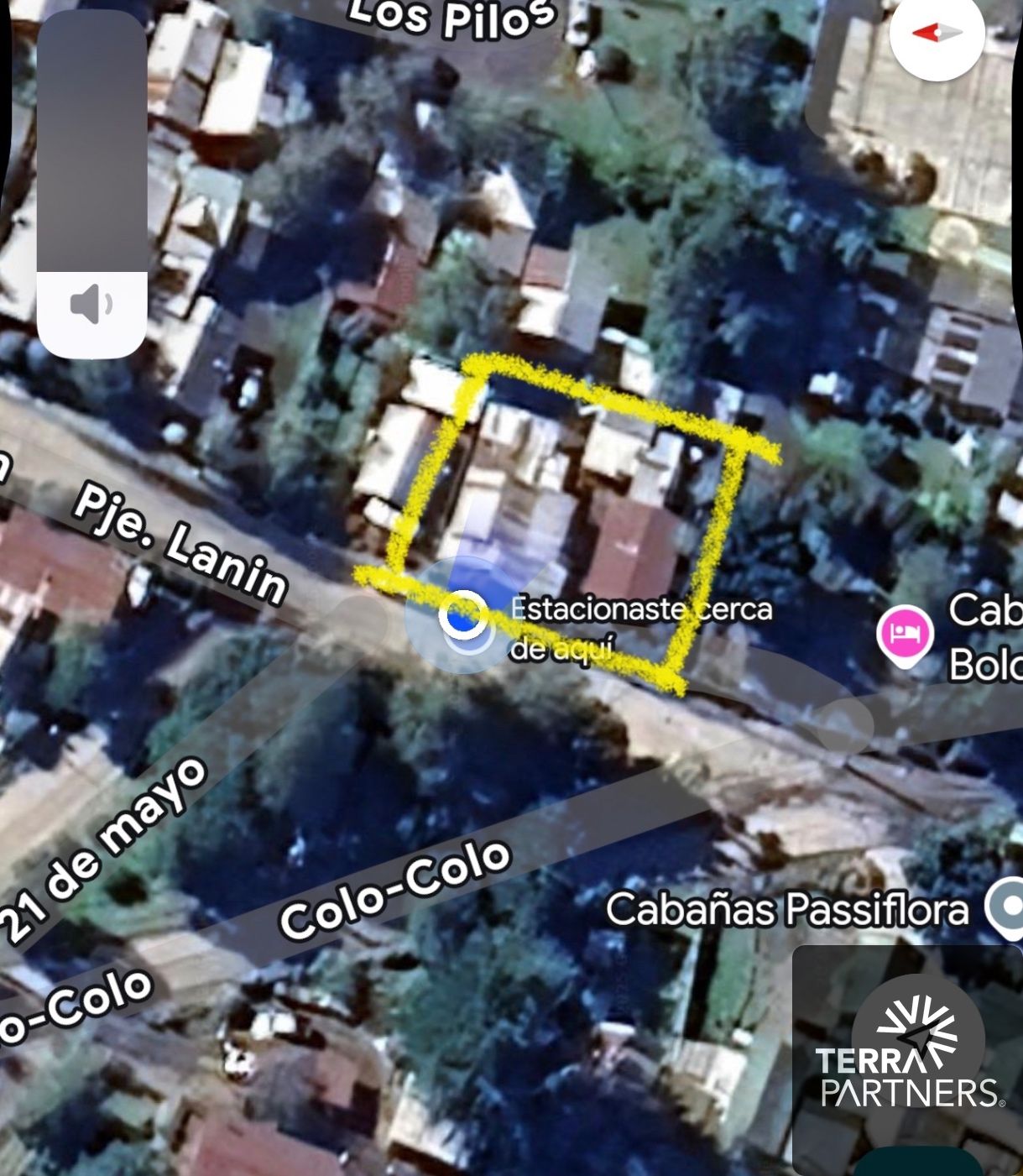Open the pink hotel pin for Cabañas

[x=905, y=634]
